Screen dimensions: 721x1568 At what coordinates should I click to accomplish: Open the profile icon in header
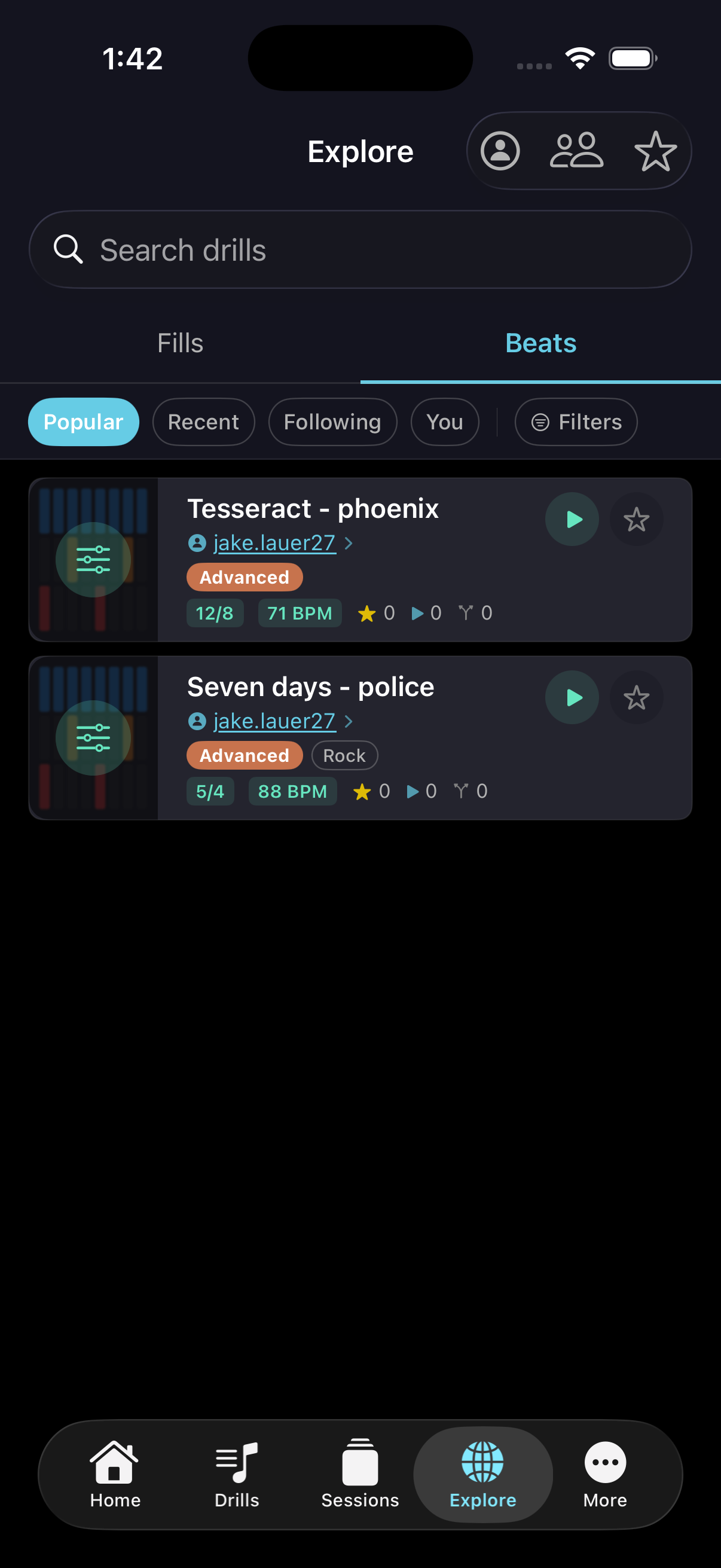[500, 151]
